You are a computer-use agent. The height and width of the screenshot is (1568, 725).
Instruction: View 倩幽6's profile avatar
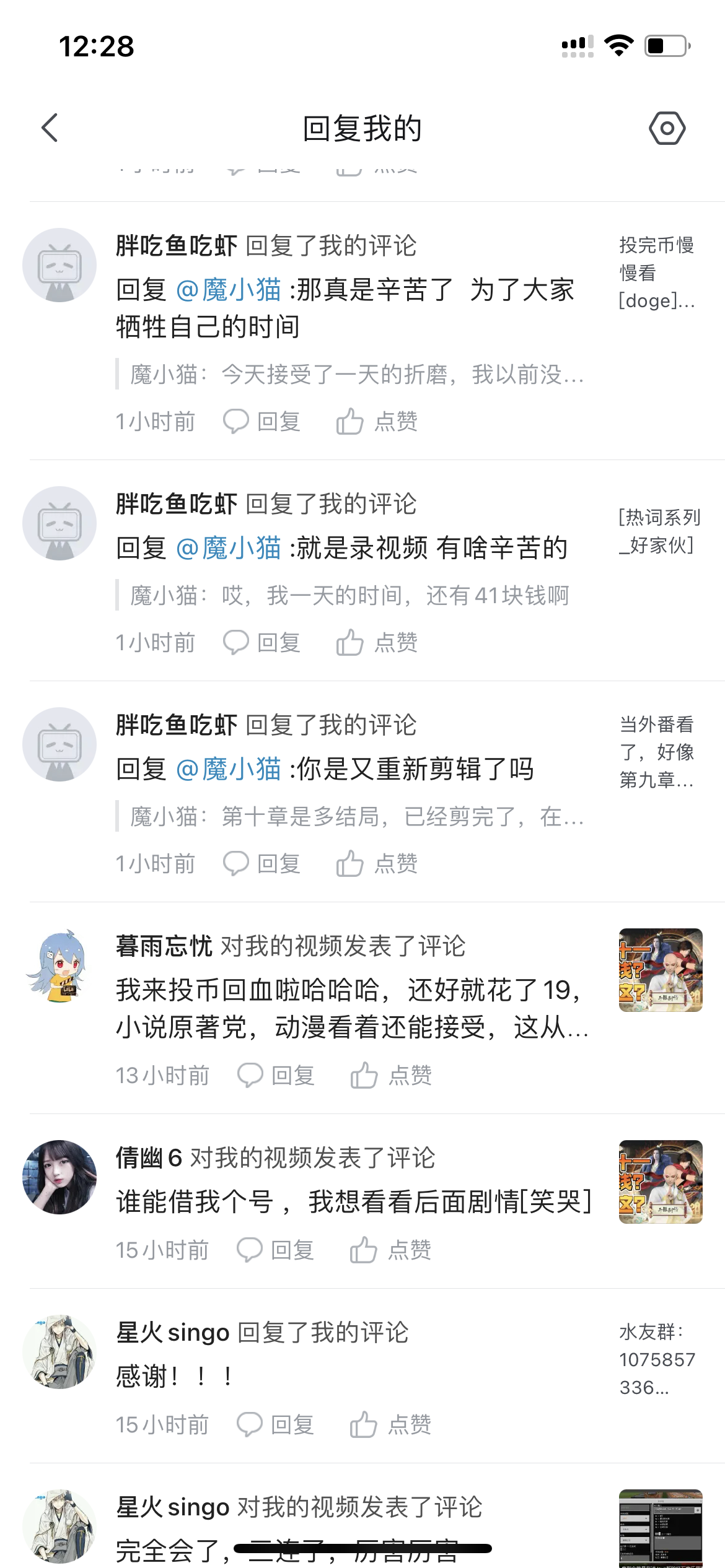pos(59,1177)
